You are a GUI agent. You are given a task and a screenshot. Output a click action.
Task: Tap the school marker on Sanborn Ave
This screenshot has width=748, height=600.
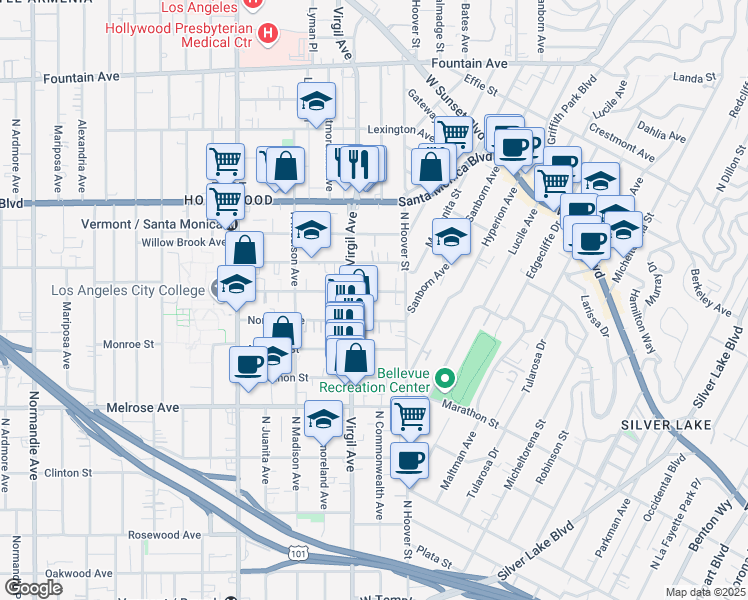(x=452, y=238)
